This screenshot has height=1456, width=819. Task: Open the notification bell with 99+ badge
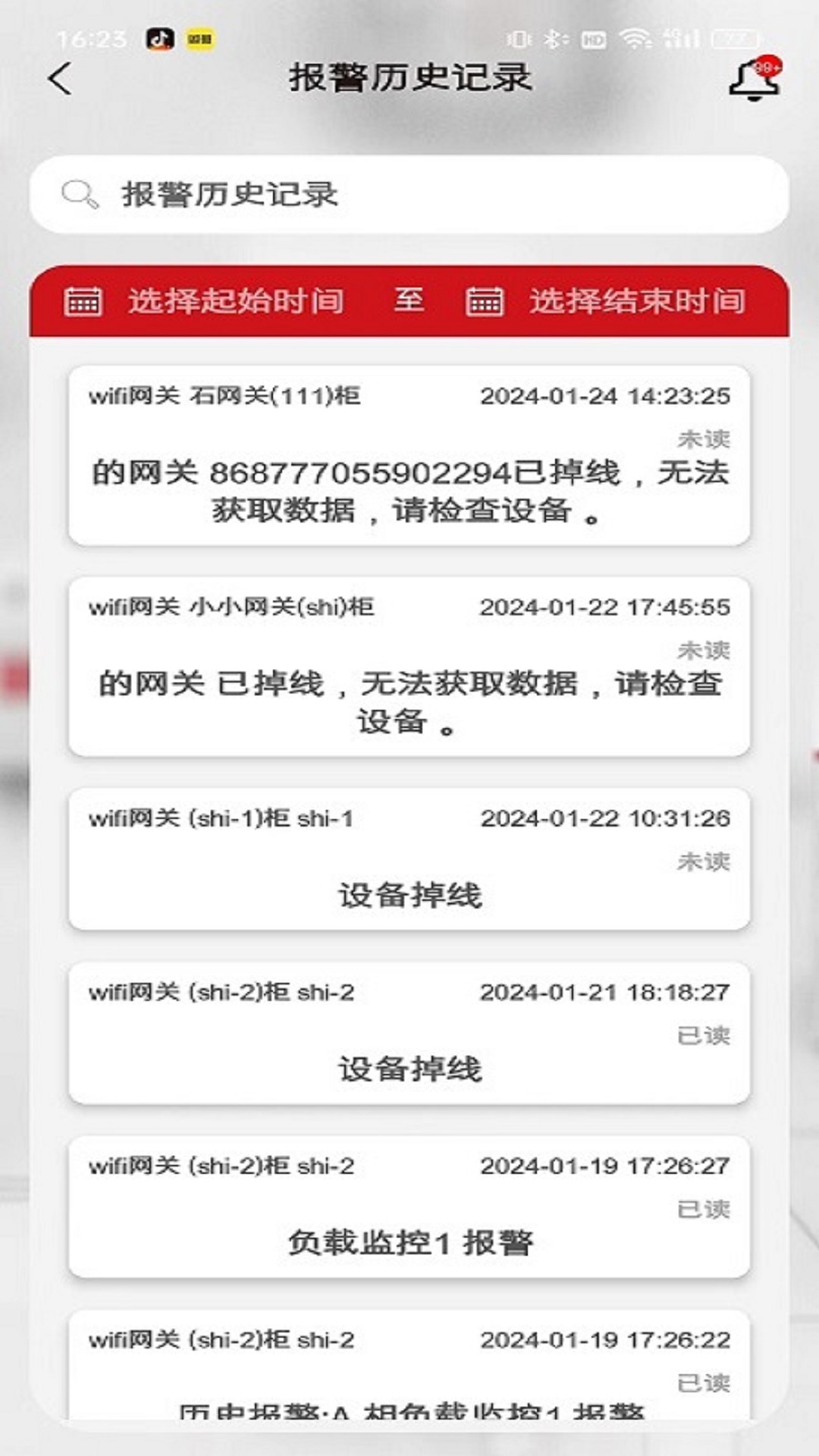click(754, 80)
